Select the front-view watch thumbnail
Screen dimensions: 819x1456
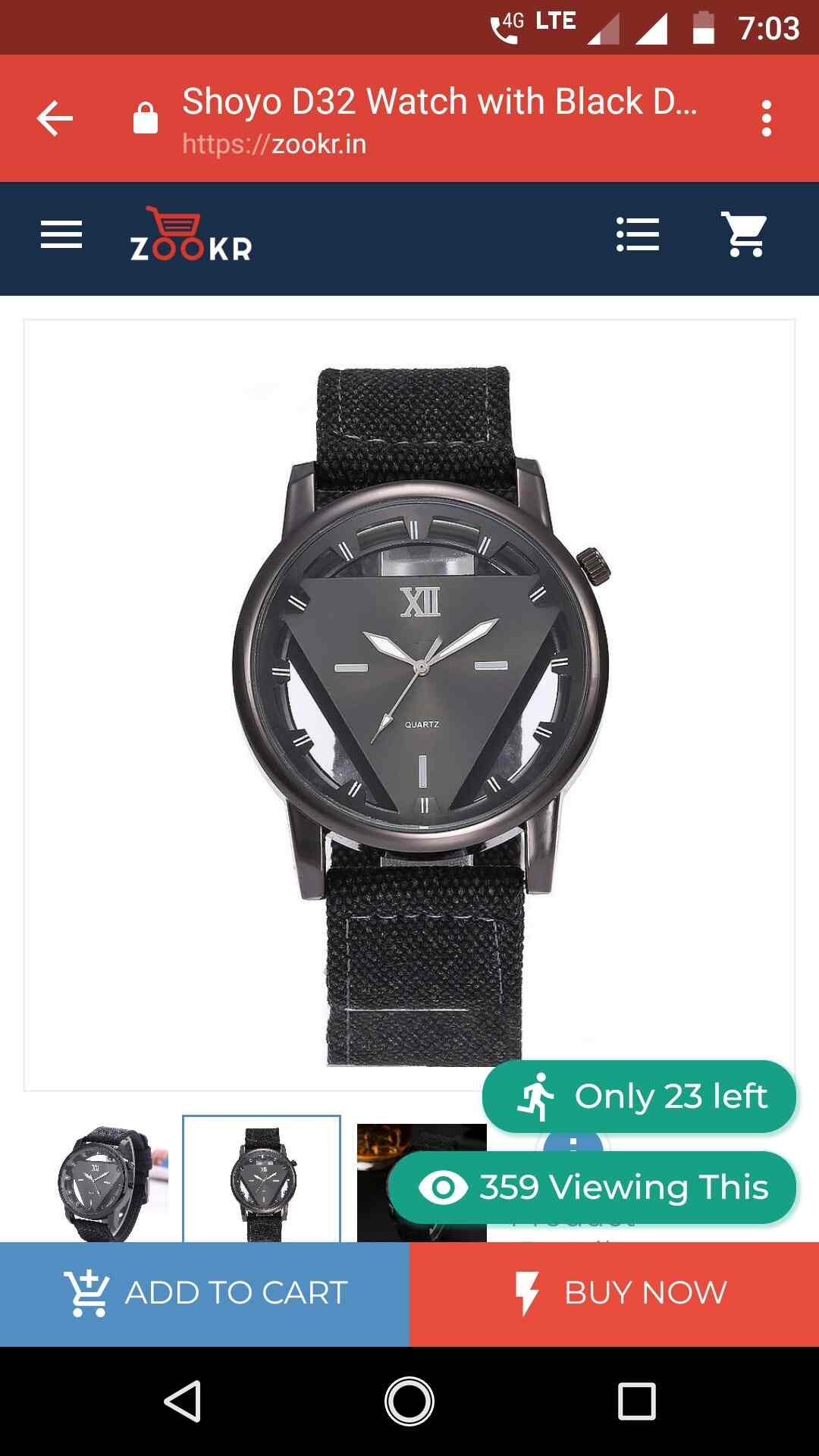(x=262, y=1181)
